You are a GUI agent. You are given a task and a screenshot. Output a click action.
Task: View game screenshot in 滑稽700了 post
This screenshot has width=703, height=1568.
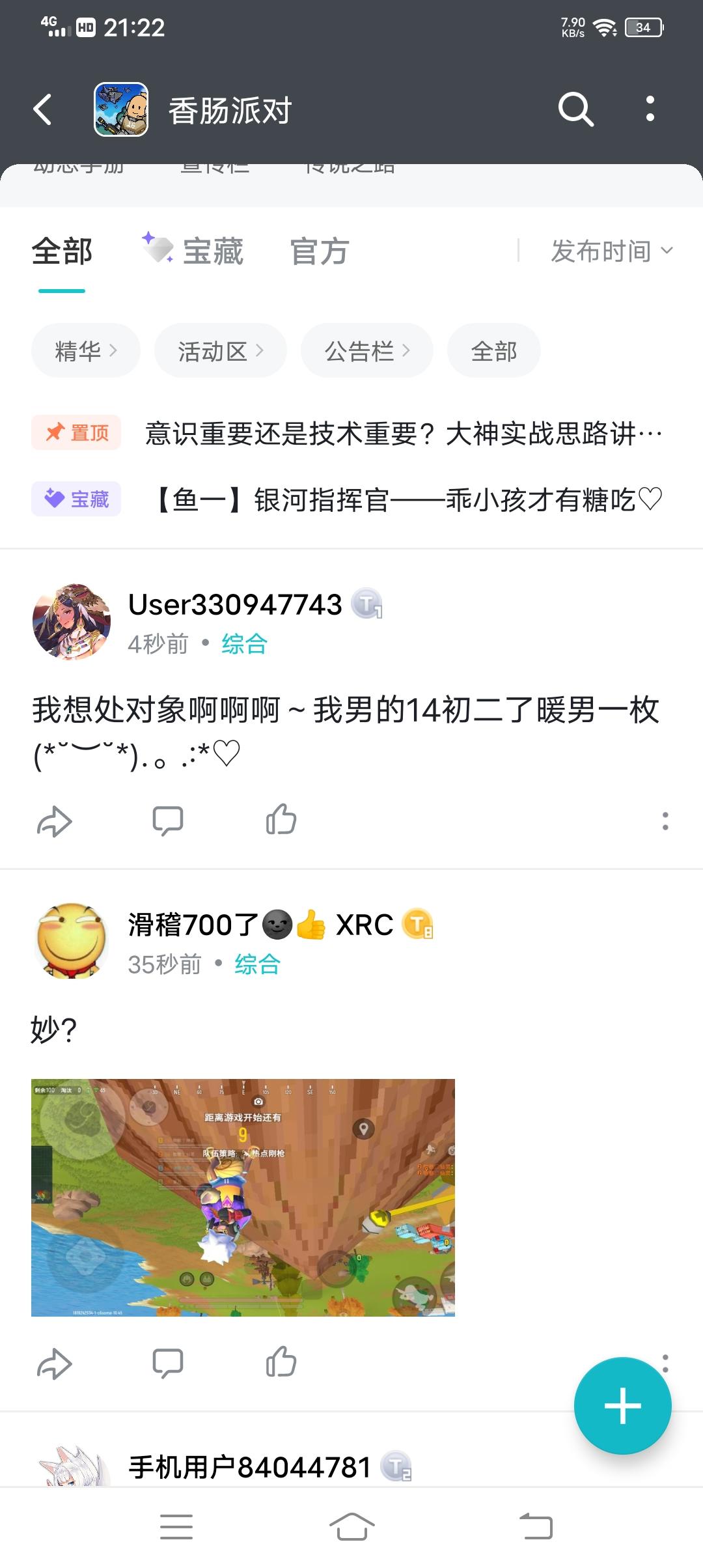(x=243, y=1197)
